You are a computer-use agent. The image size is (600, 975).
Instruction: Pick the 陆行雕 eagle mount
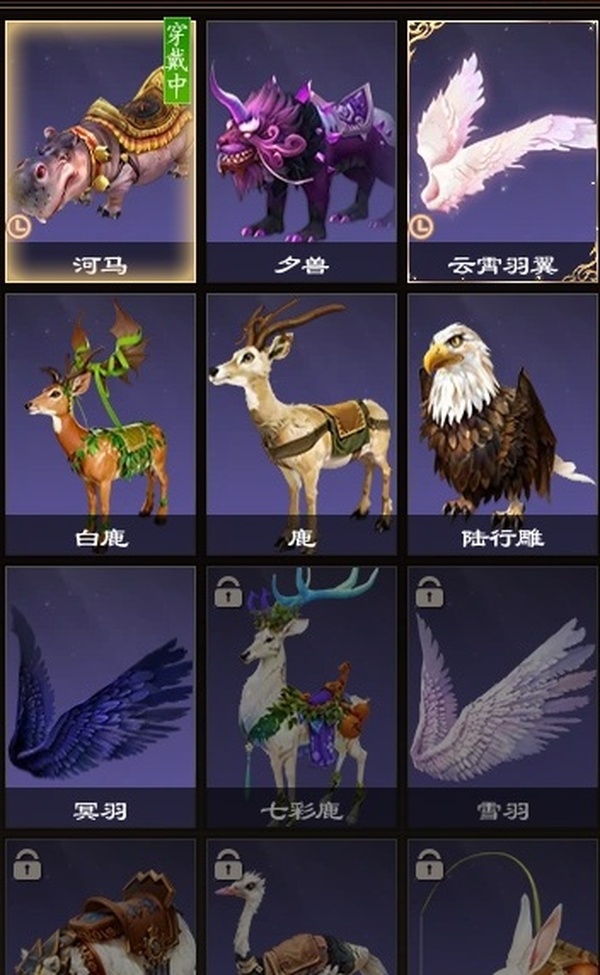(x=502, y=423)
